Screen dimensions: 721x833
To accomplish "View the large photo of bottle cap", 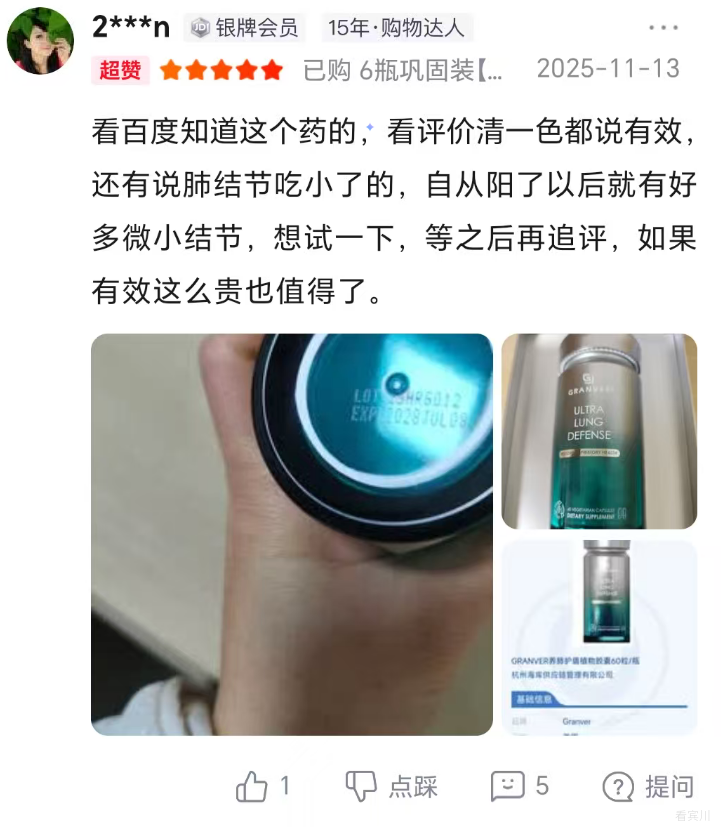I will point(292,534).
